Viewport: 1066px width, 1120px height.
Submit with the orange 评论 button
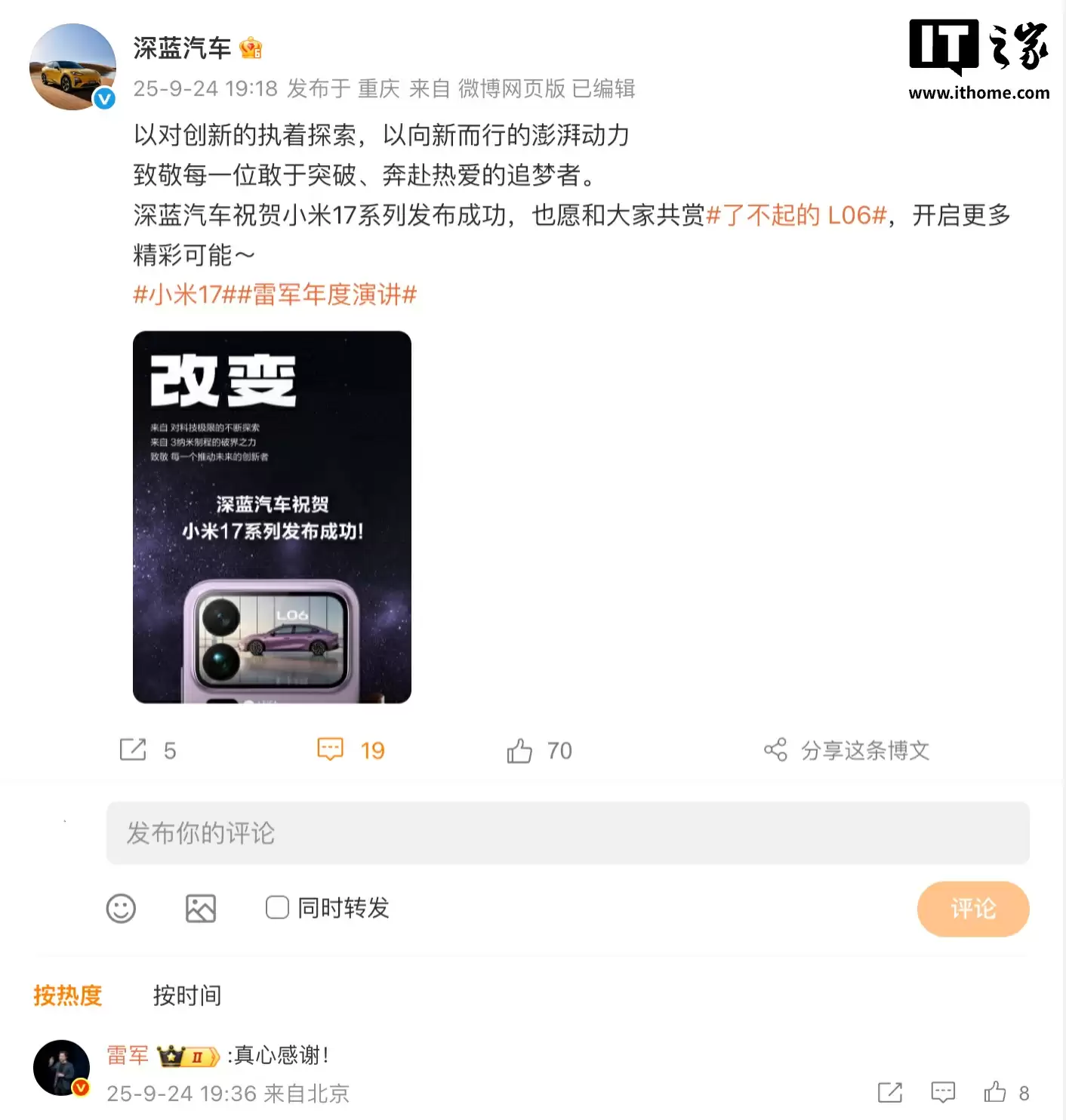pos(972,909)
